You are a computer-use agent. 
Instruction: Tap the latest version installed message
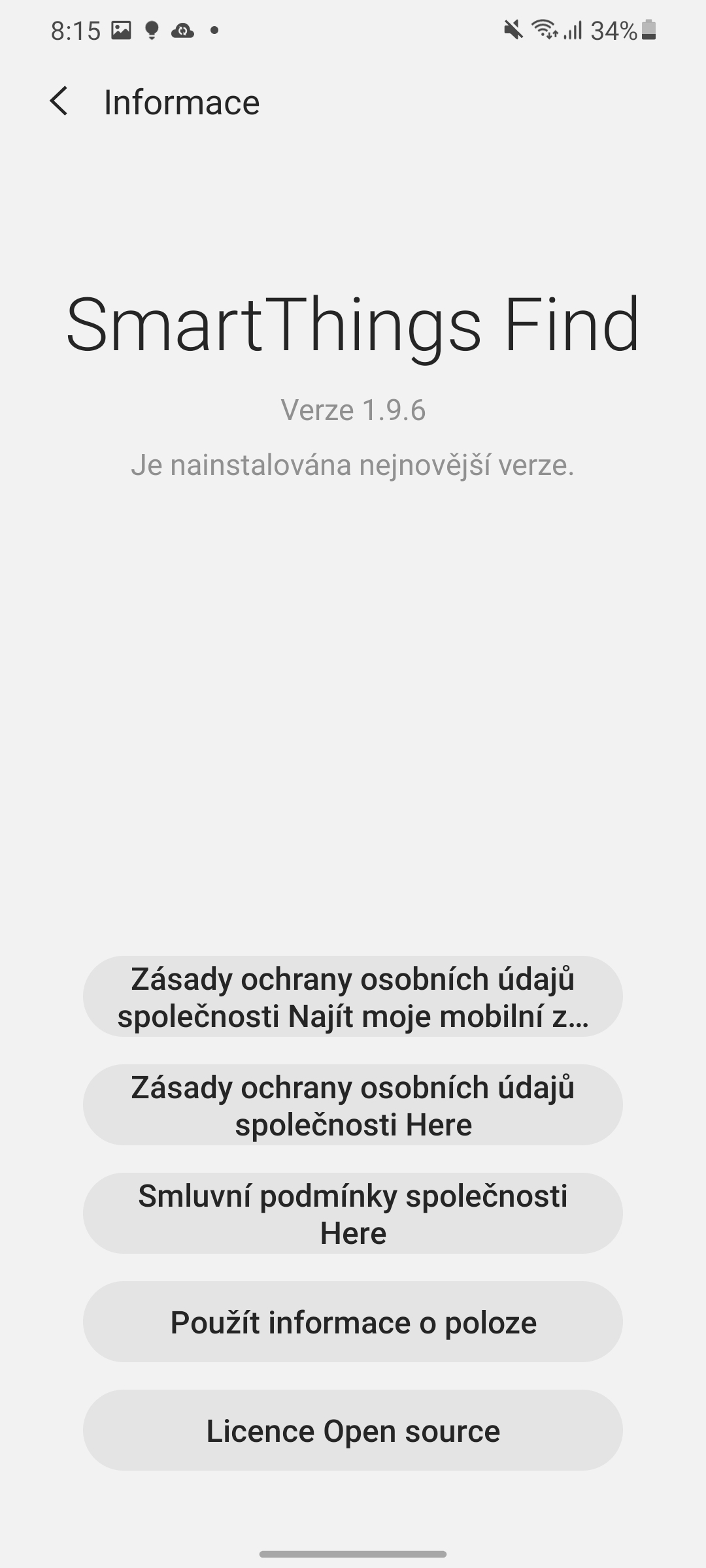(353, 465)
